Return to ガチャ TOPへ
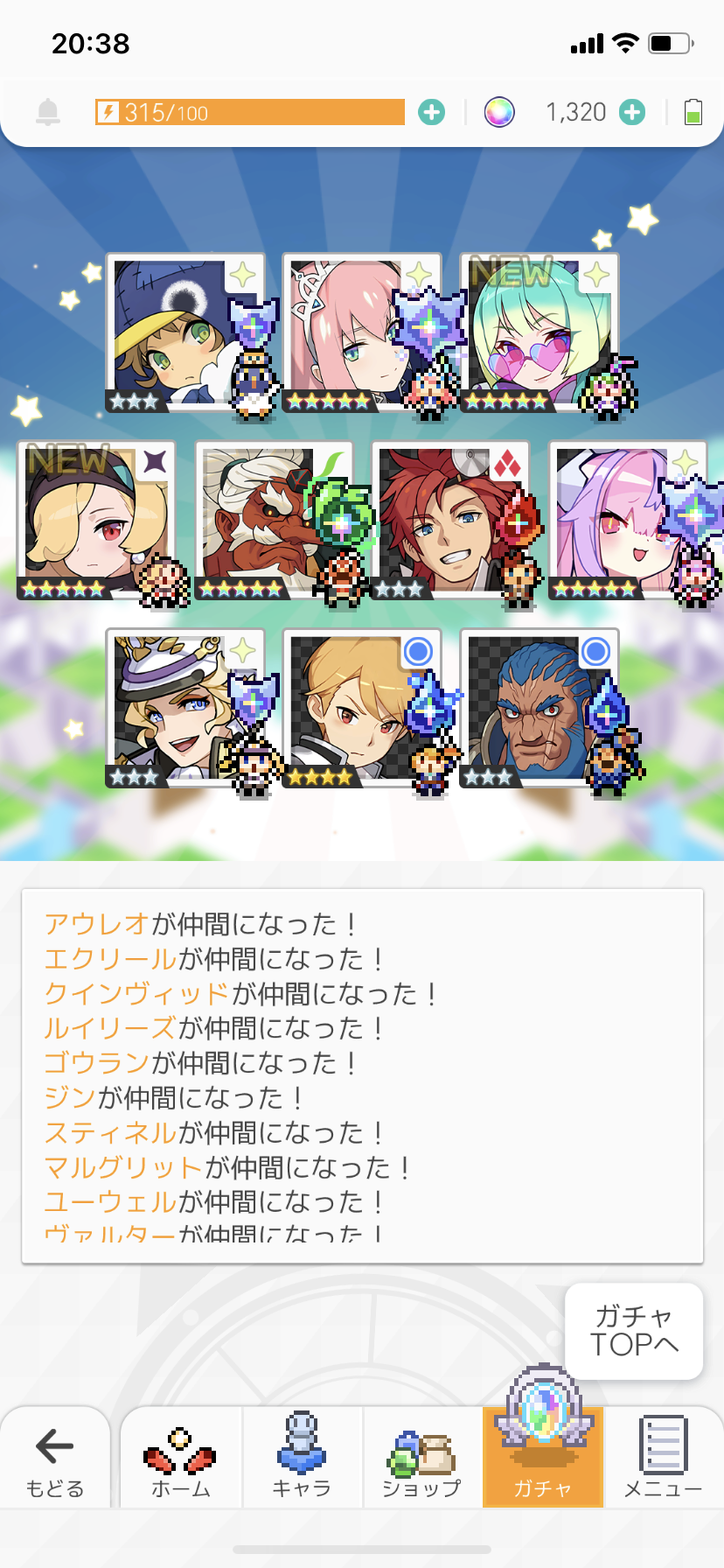This screenshot has height=1568, width=724. tap(634, 1331)
